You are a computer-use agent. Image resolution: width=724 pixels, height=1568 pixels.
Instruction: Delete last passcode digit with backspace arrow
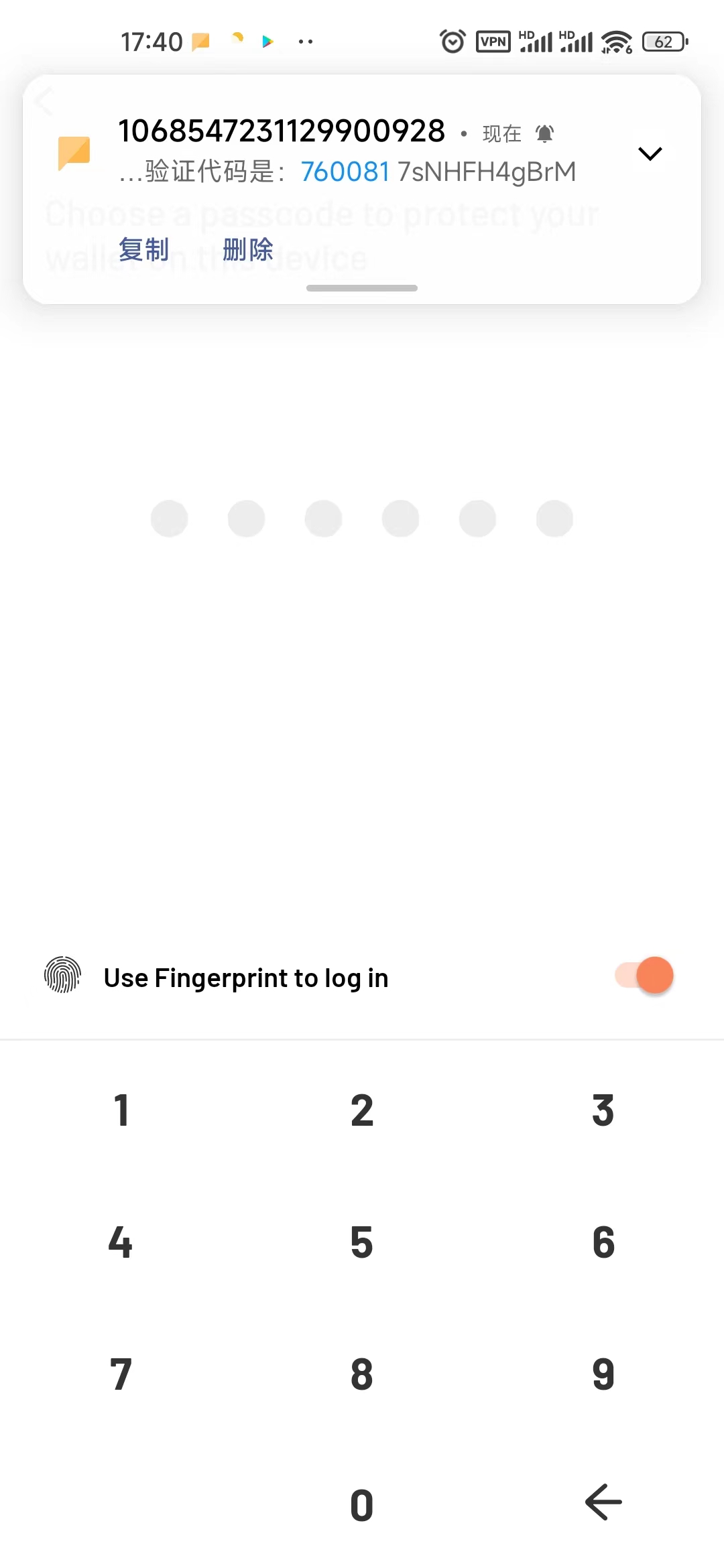(x=603, y=1502)
